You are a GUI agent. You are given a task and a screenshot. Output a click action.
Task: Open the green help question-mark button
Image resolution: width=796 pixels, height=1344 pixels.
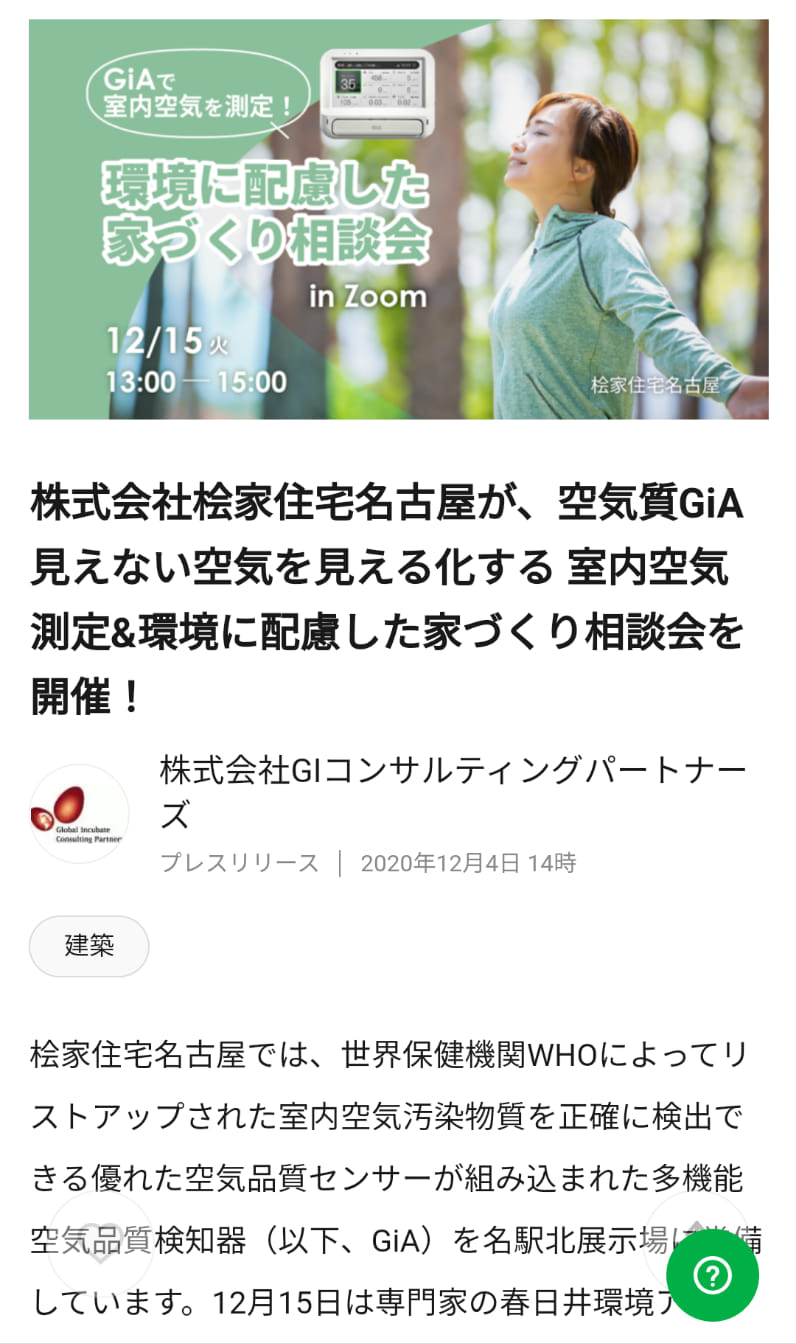pyautogui.click(x=713, y=1274)
